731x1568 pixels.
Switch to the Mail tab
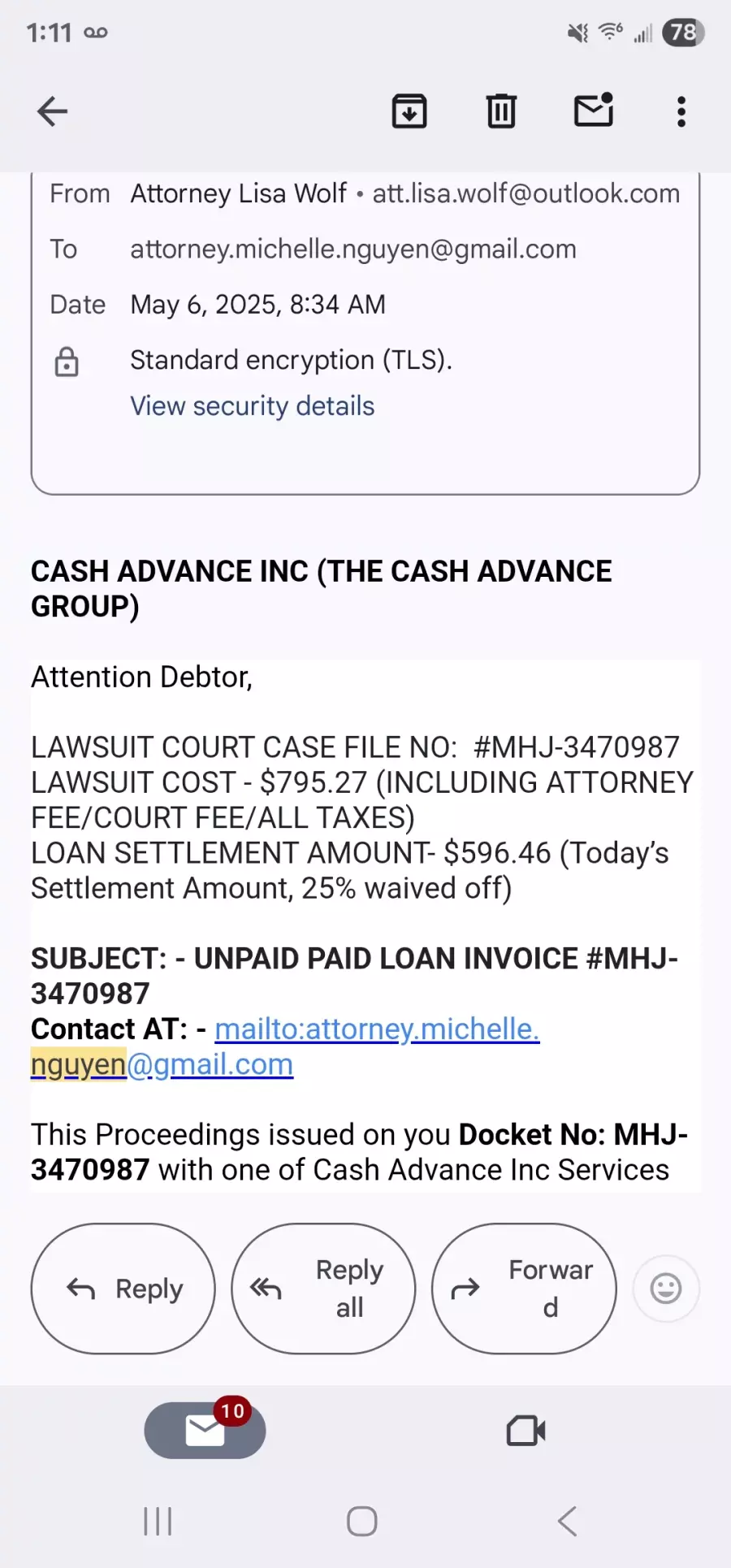point(205,1431)
